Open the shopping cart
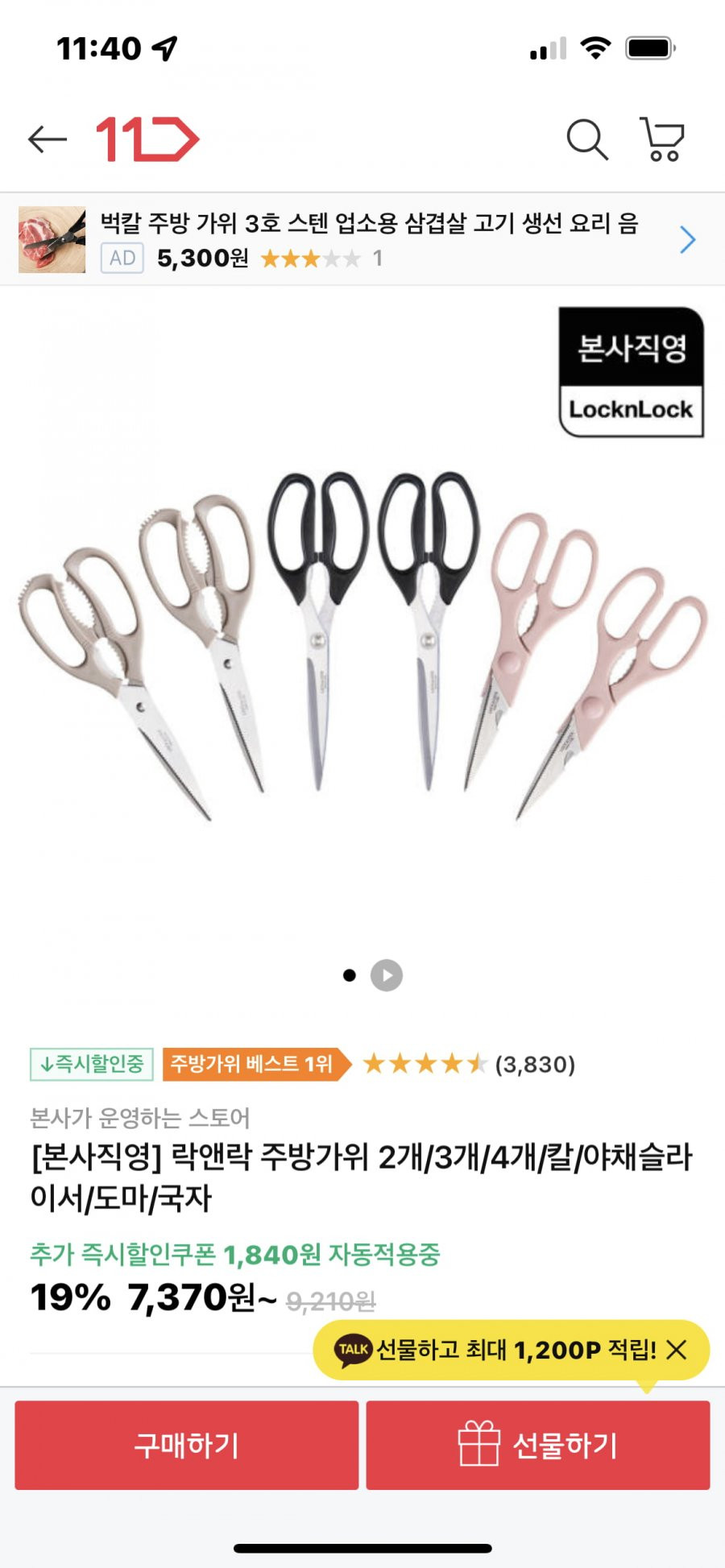This screenshot has height=1568, width=725. pyautogui.click(x=662, y=139)
